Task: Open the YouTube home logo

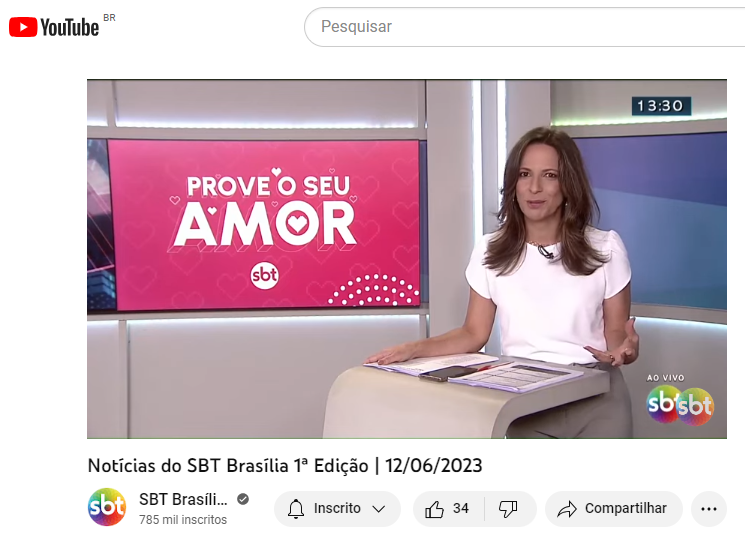Action: 54,27
